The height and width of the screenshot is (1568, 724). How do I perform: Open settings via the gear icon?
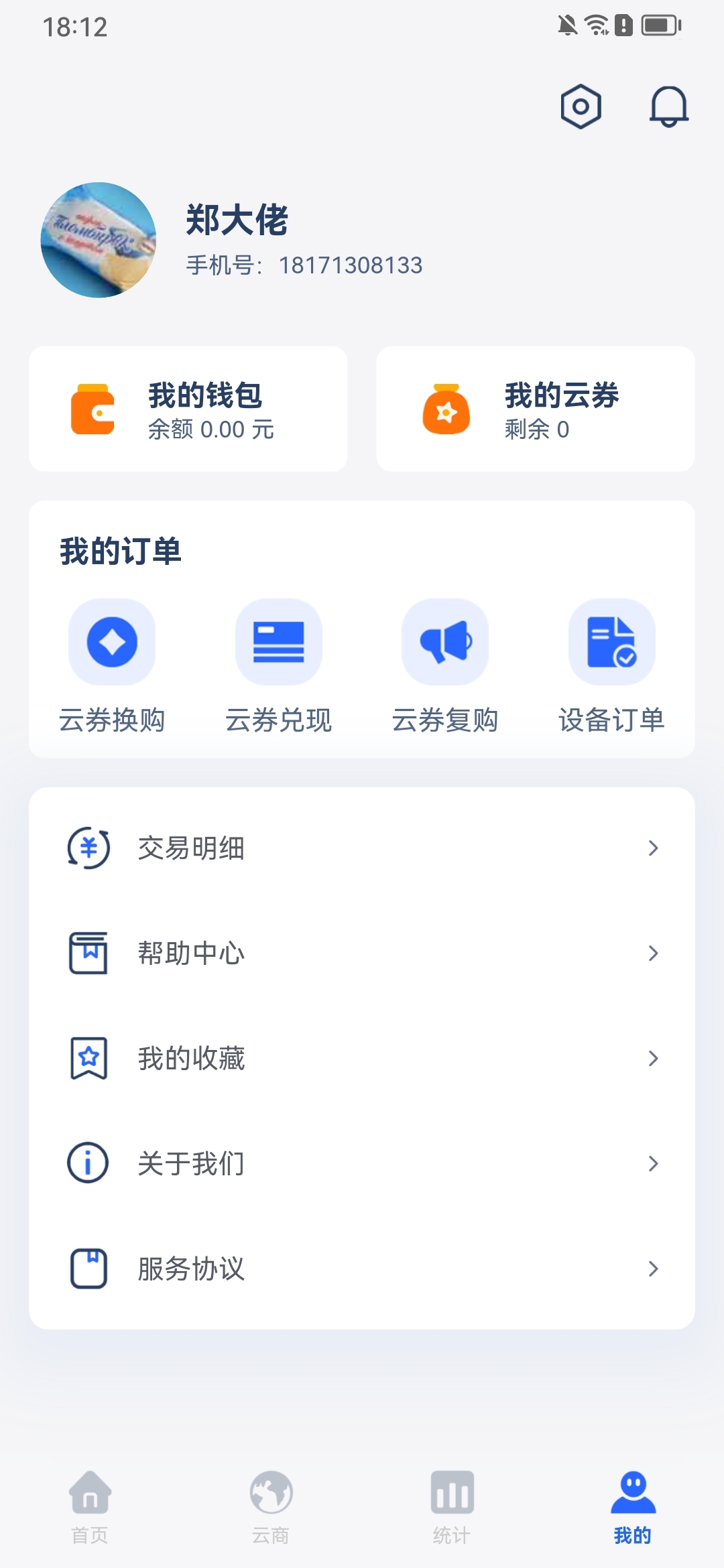579,106
